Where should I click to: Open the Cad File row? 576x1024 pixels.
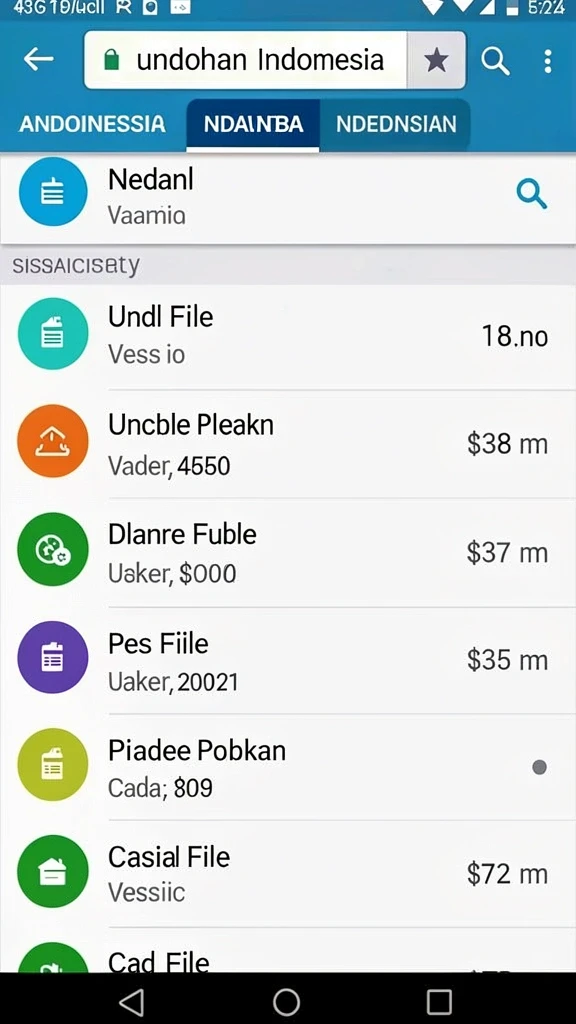point(288,950)
